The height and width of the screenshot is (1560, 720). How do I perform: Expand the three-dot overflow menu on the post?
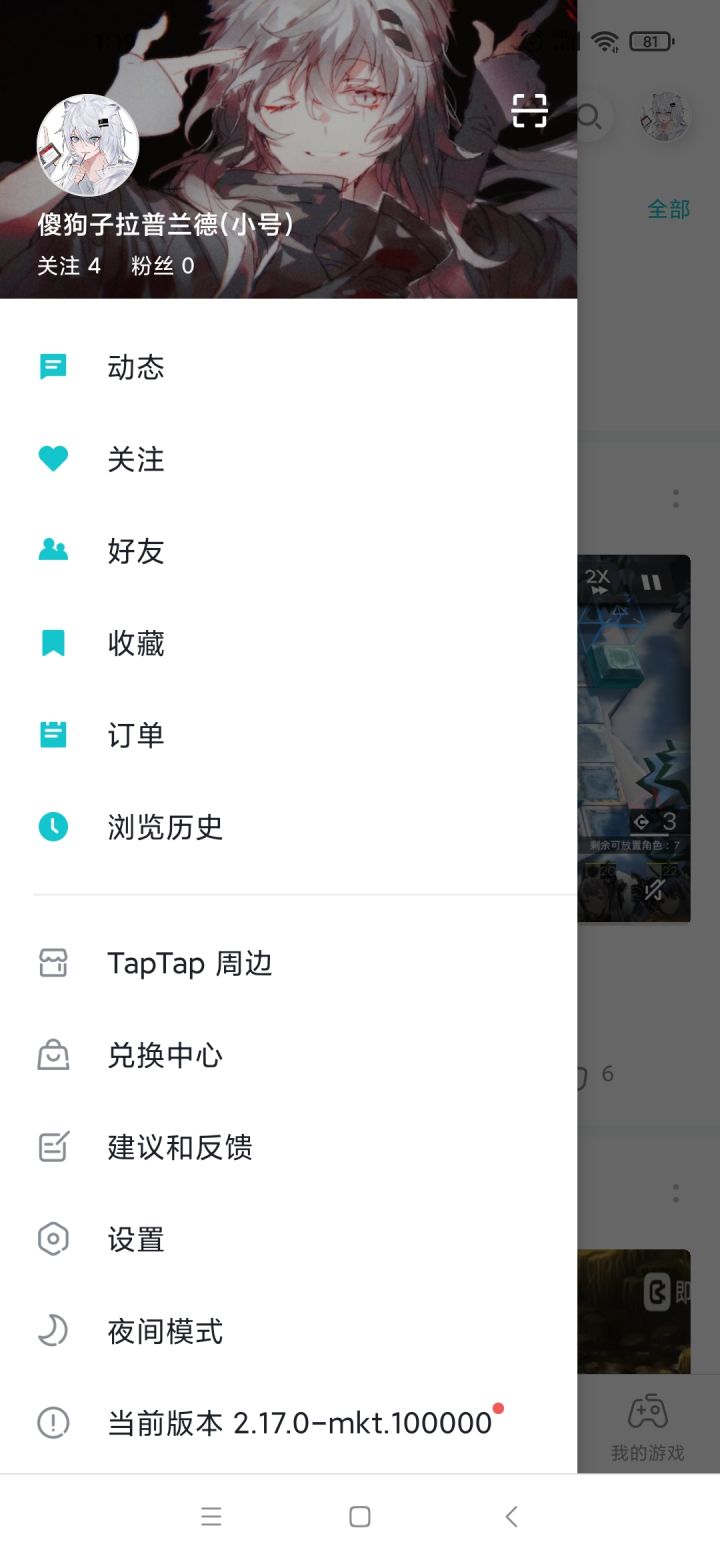(675, 497)
